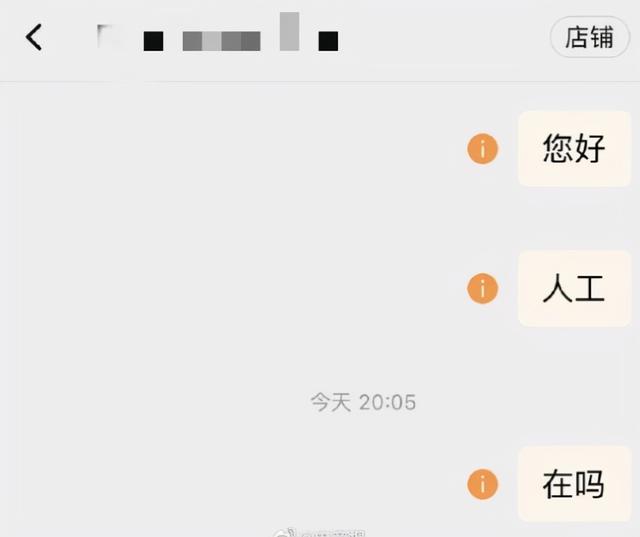Tap the warning icon beside 您好
640x537 pixels.
tap(482, 149)
